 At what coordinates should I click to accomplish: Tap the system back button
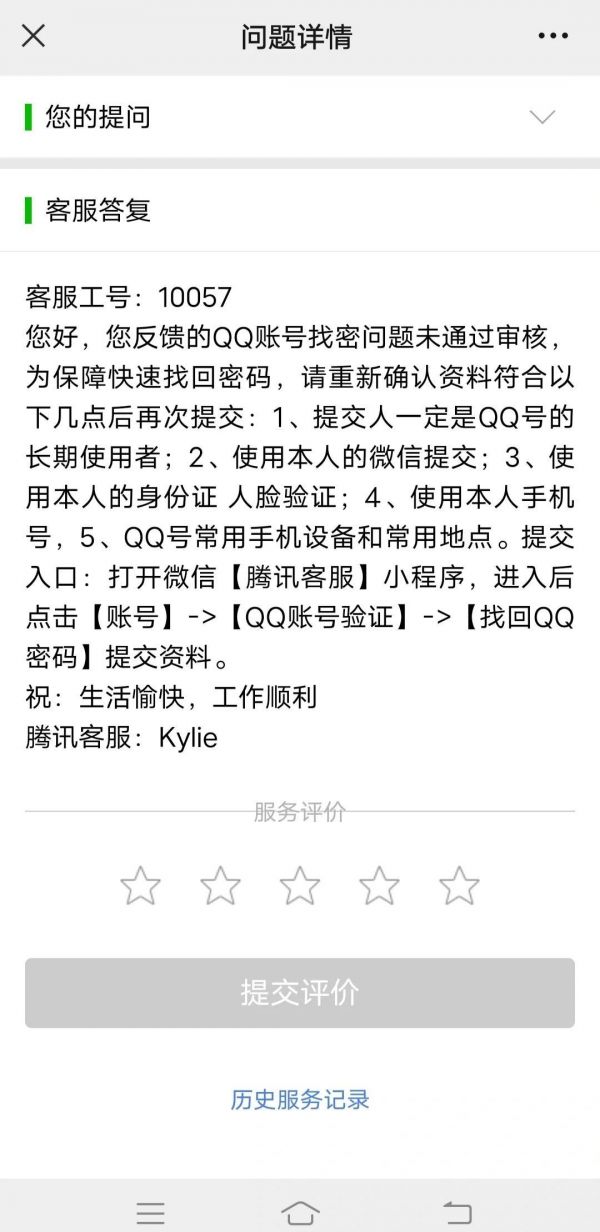pos(457,1213)
